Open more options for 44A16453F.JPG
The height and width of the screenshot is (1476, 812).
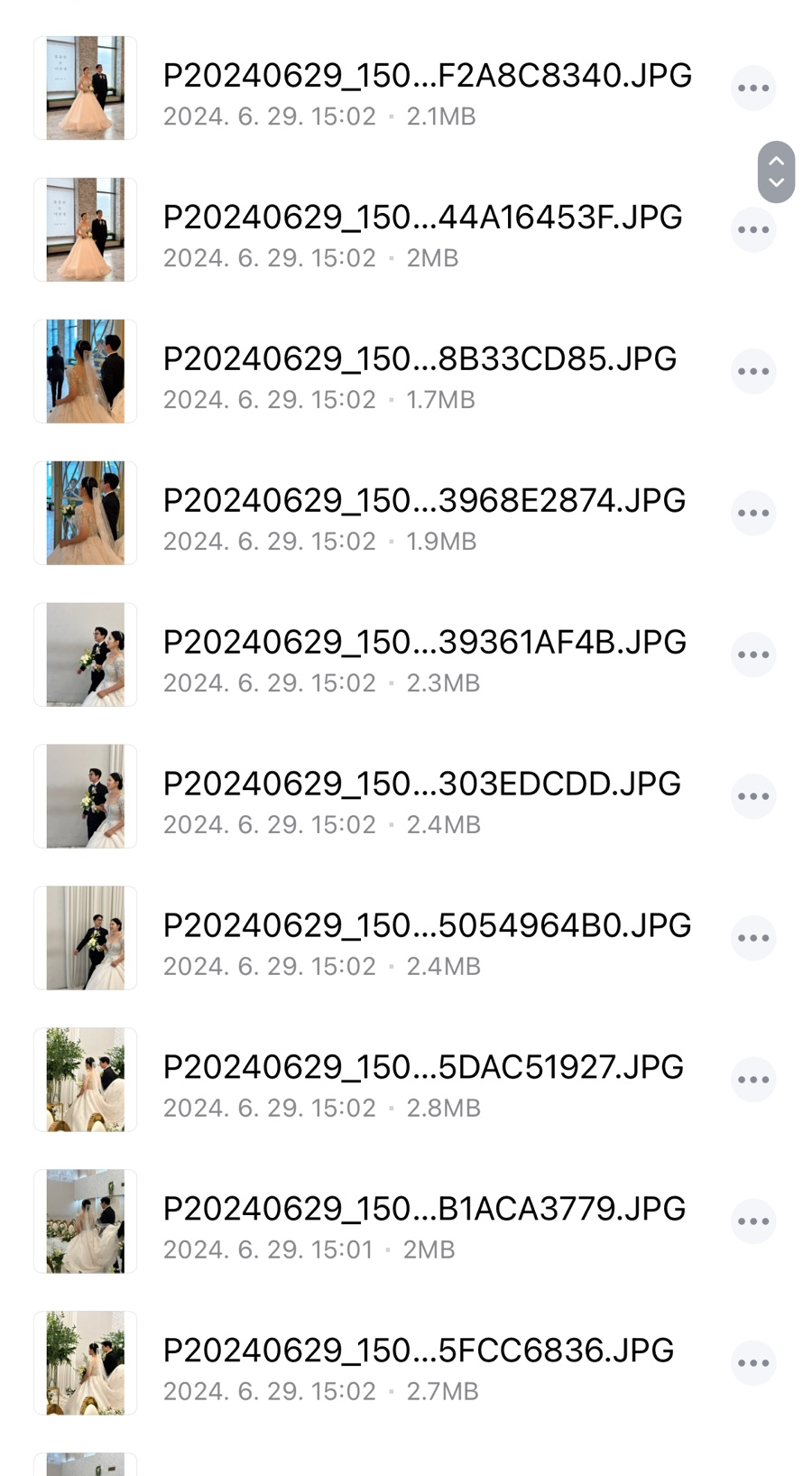pos(752,230)
